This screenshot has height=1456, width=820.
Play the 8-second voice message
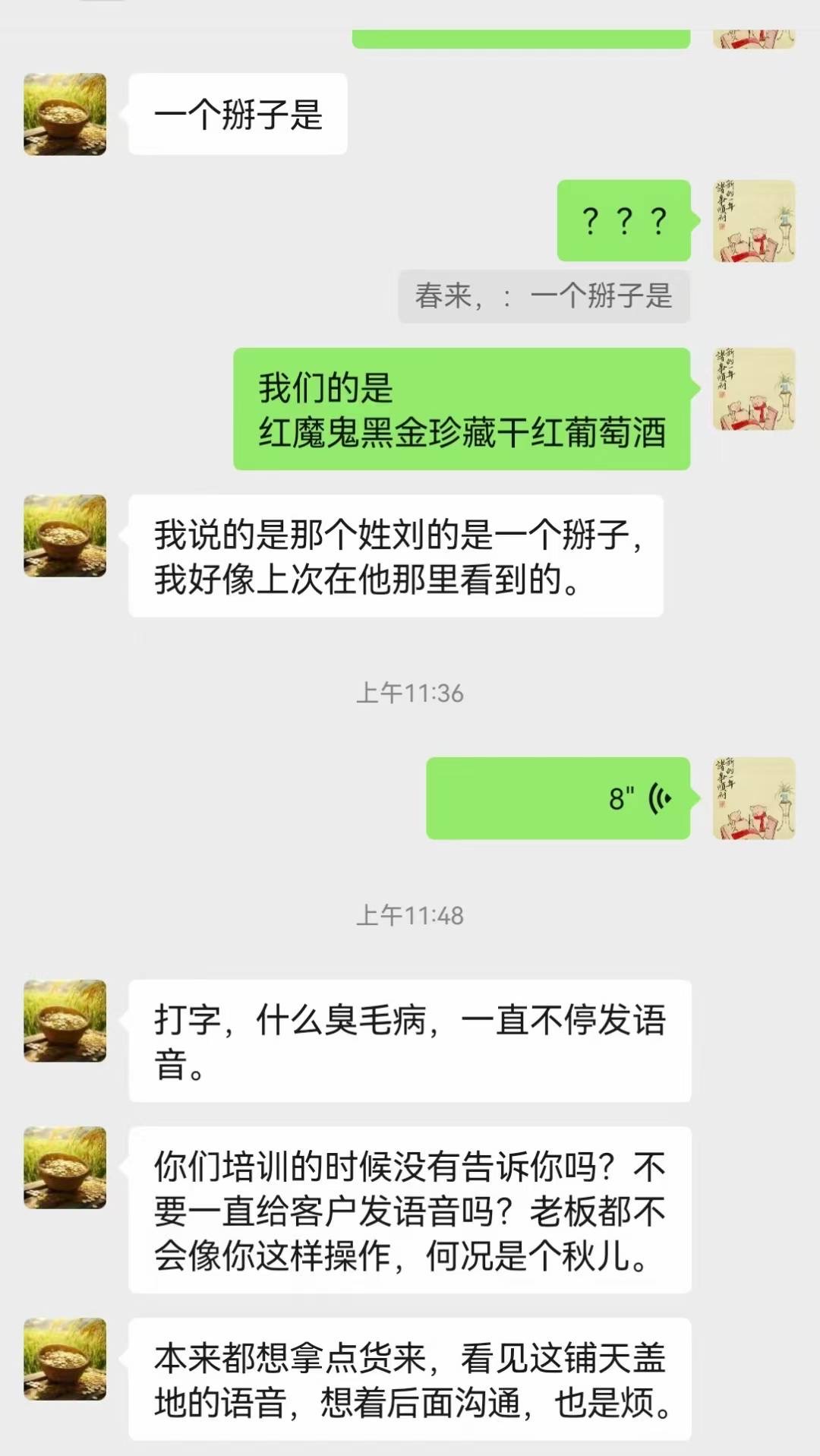[558, 798]
